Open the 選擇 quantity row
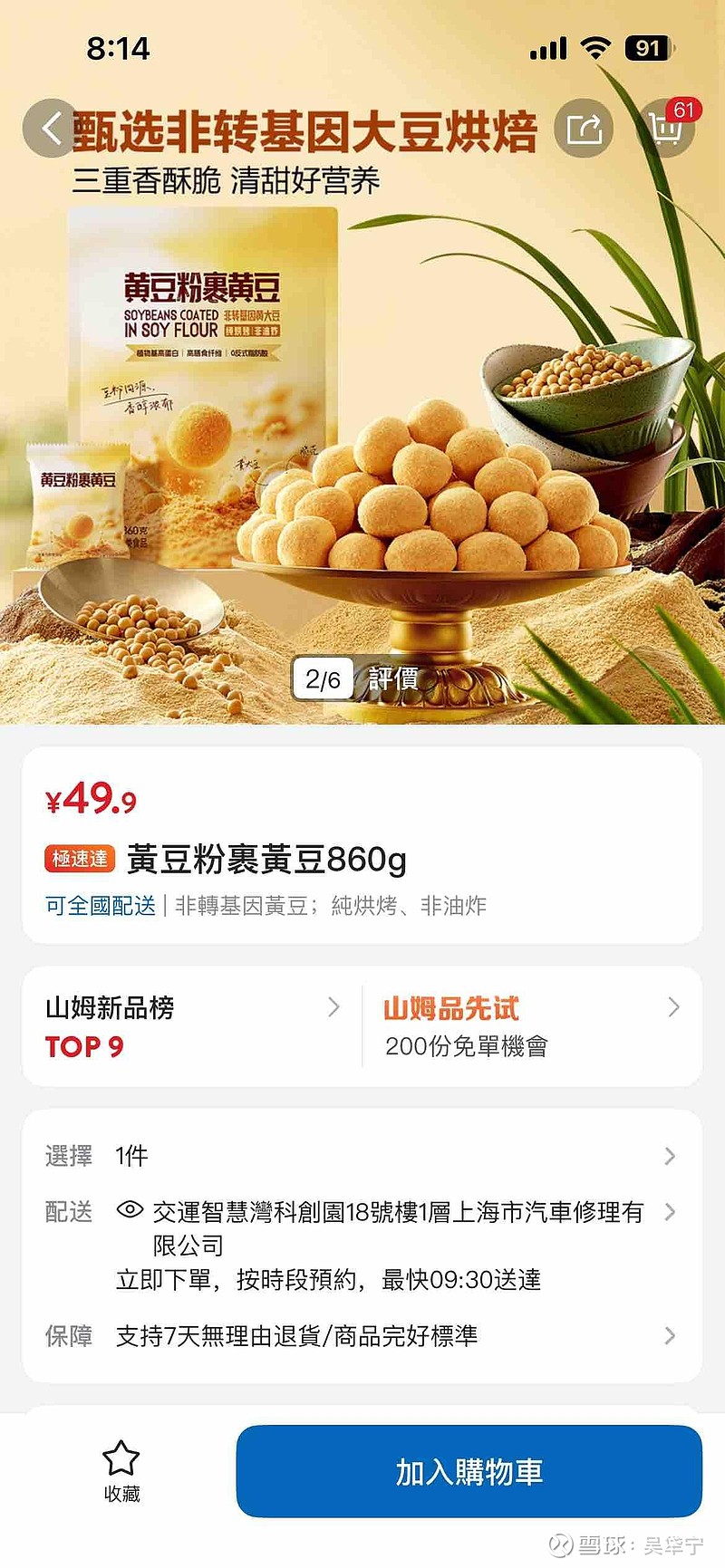 tap(362, 1156)
